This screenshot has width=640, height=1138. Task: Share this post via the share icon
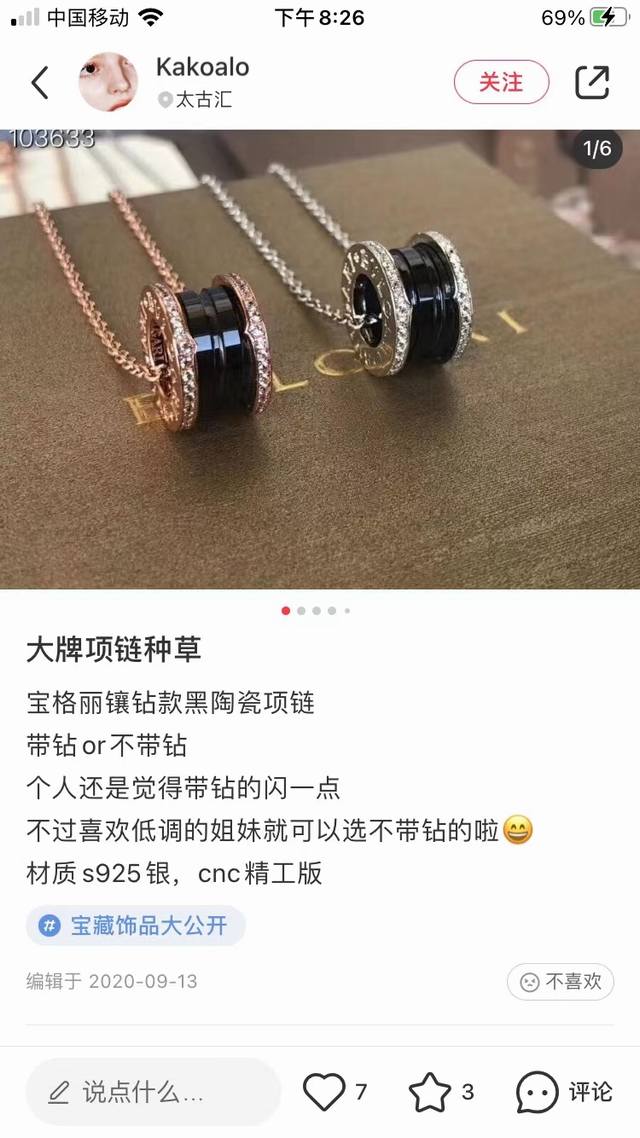tap(592, 82)
